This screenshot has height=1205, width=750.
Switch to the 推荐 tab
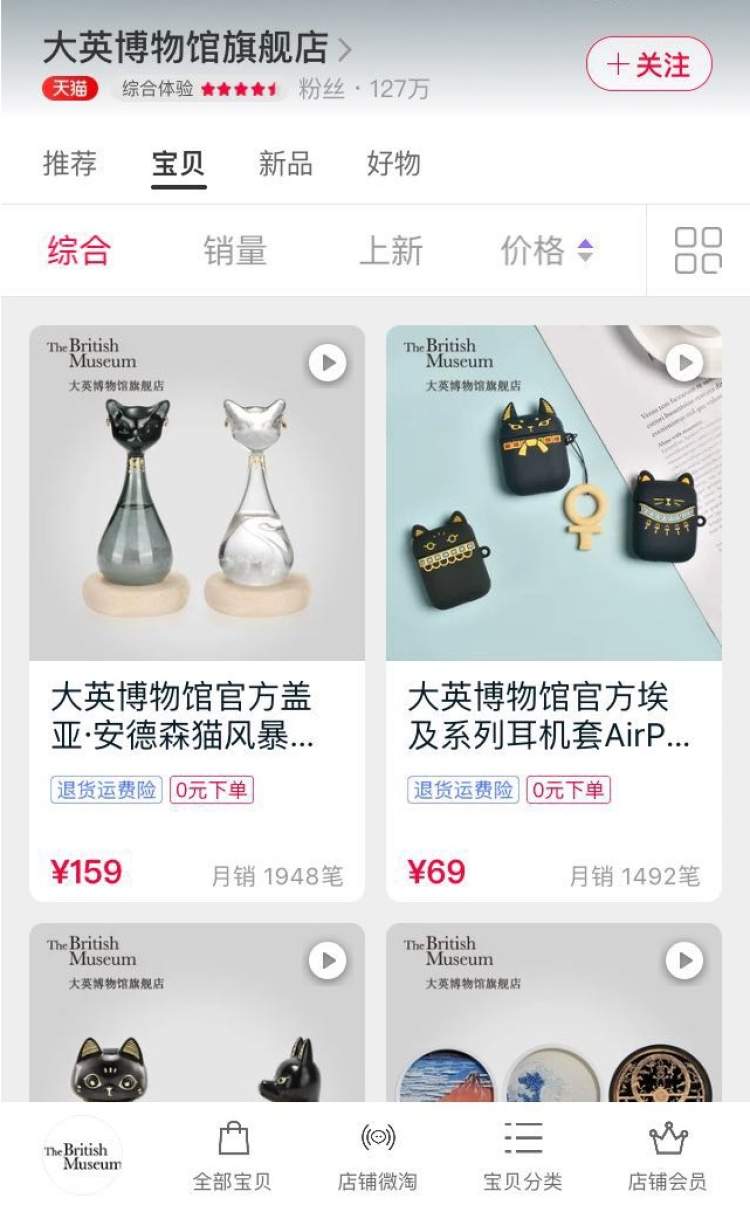click(x=70, y=163)
